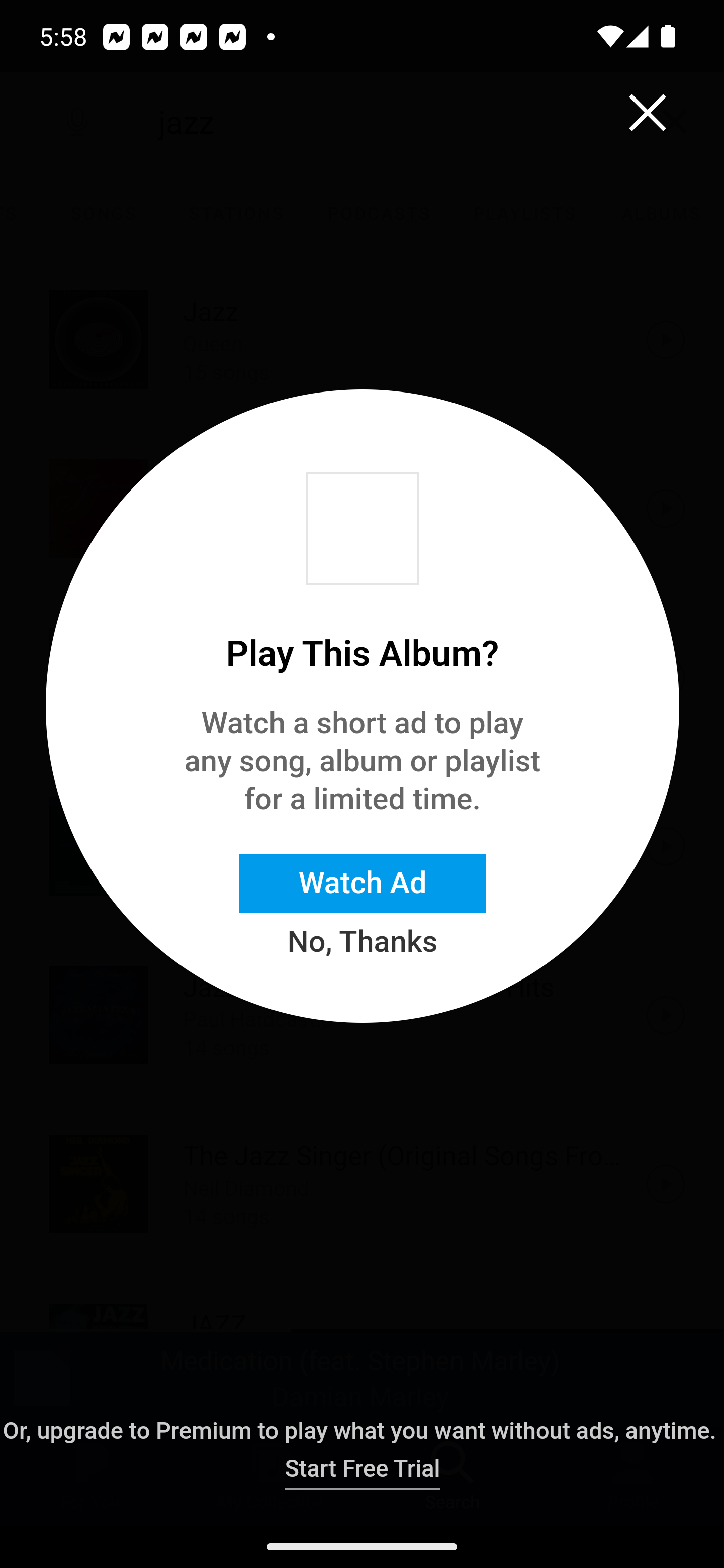Open the Start Free Trial link
Screen dimensions: 724x1568
[363, 1468]
